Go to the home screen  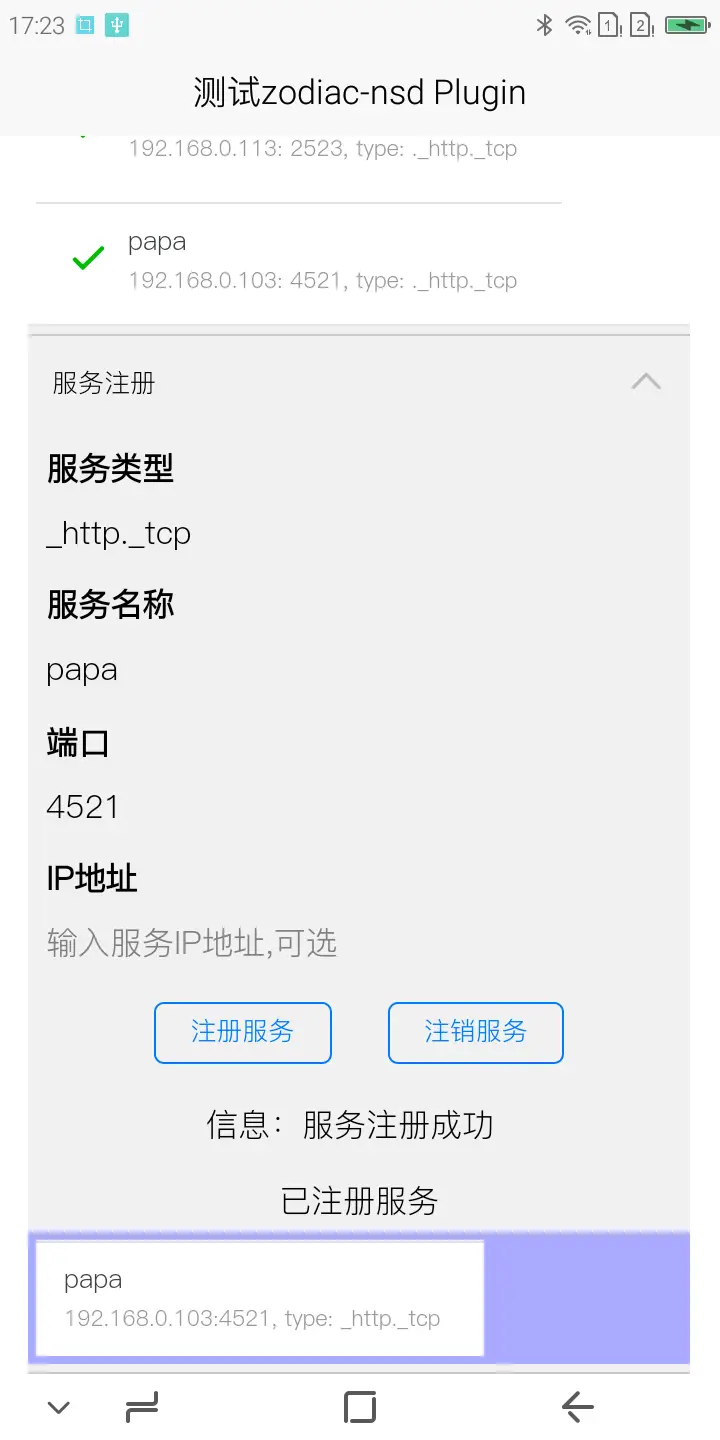coord(360,1408)
